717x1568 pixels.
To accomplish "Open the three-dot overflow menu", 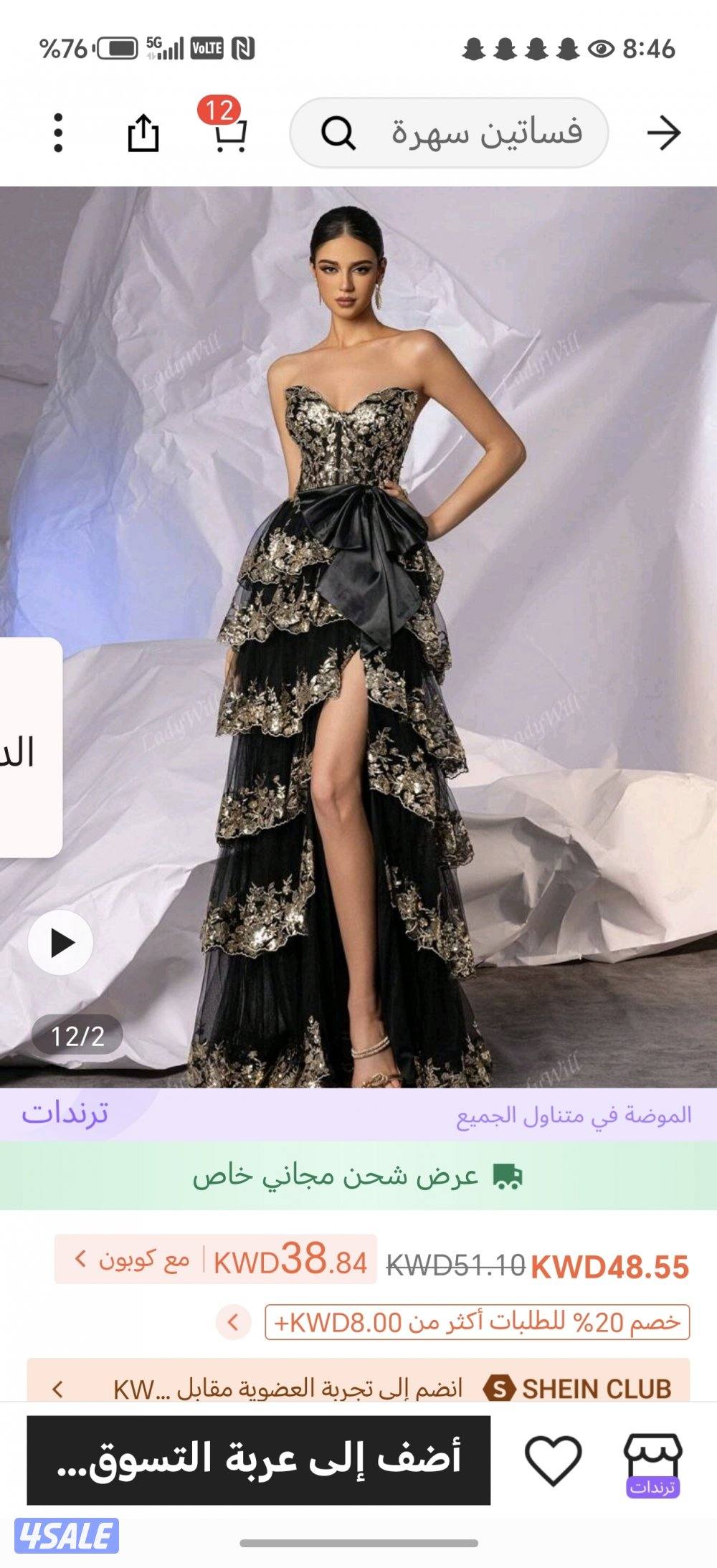I will coord(58,132).
